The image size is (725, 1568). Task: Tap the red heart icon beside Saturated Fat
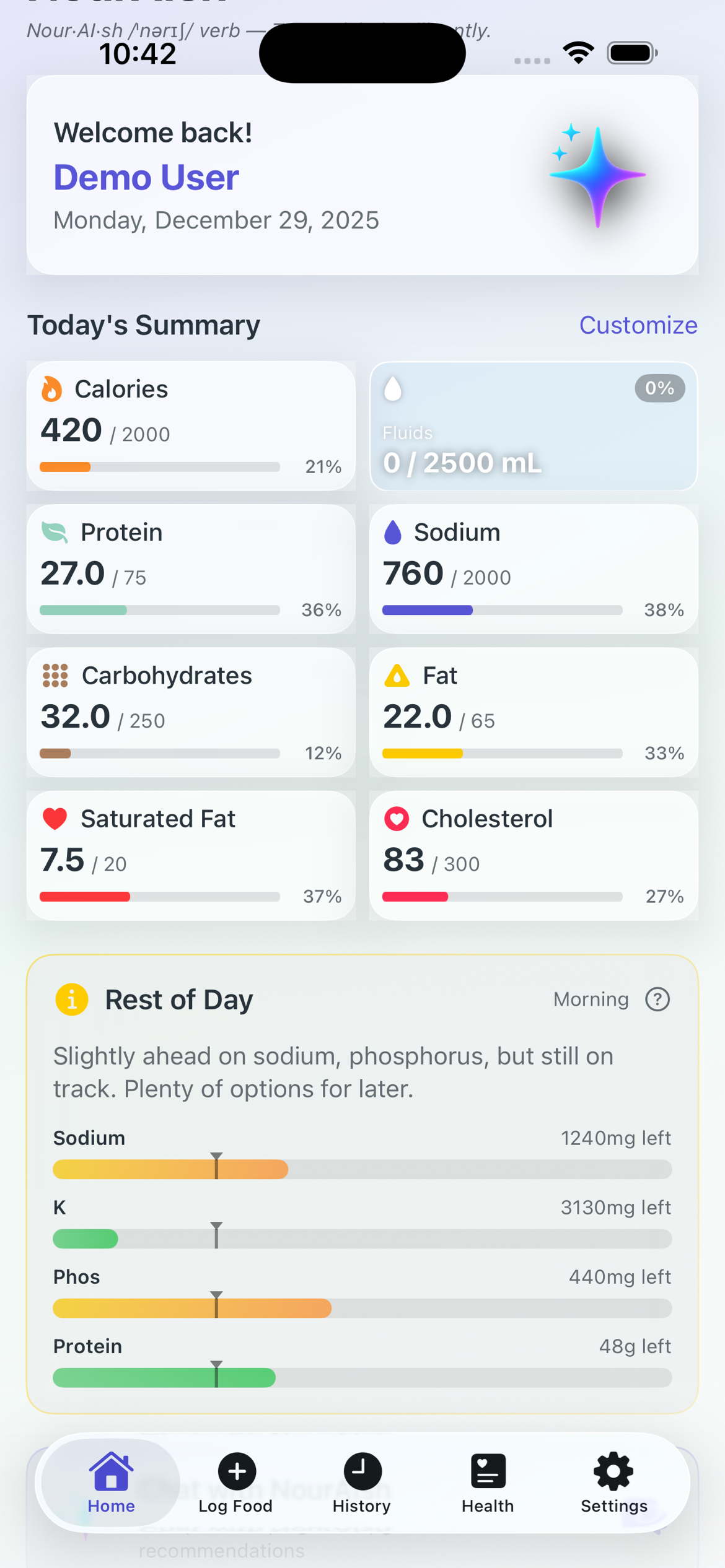point(55,818)
